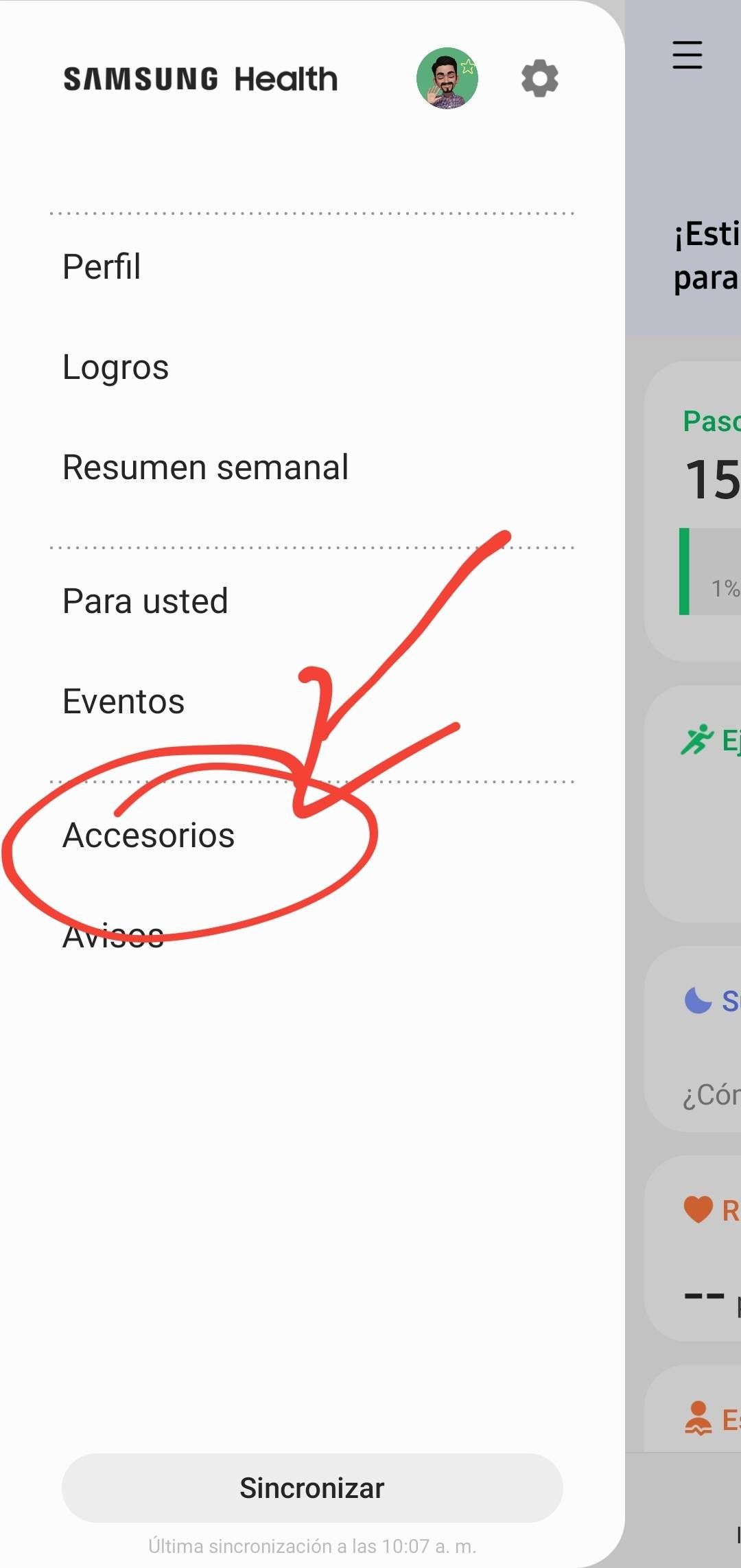The height and width of the screenshot is (1568, 741).
Task: Tap the profile avatar picture
Action: pyautogui.click(x=447, y=78)
